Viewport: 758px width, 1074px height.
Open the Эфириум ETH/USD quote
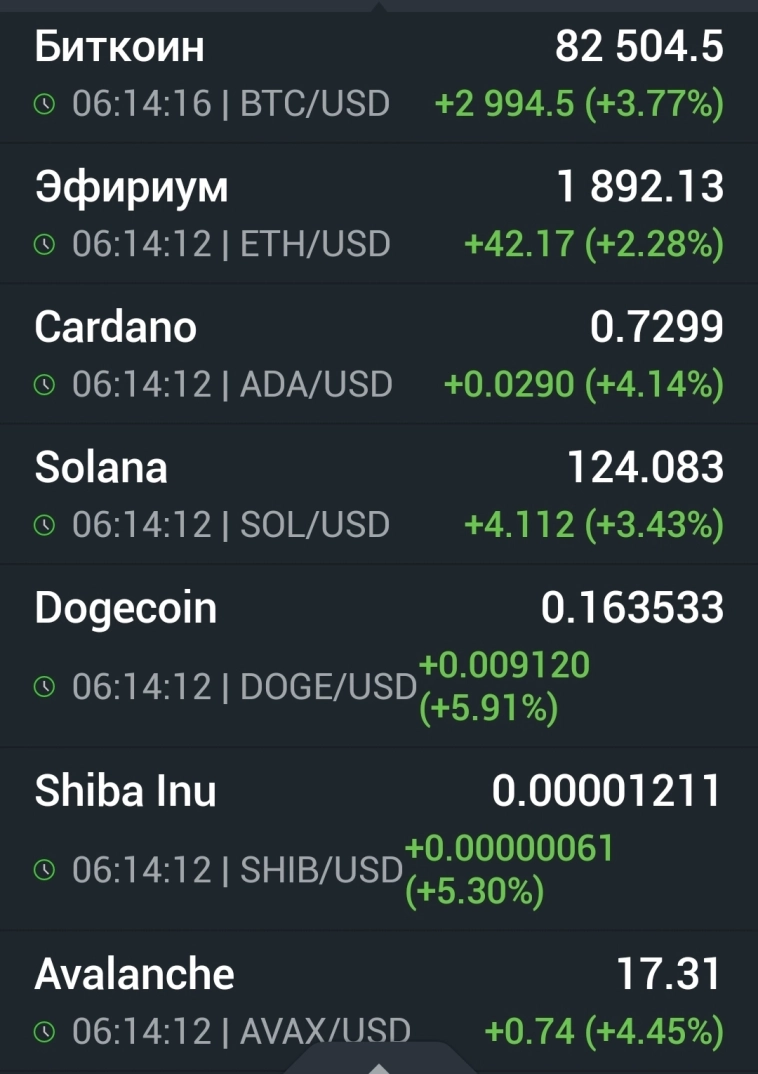coord(378,215)
